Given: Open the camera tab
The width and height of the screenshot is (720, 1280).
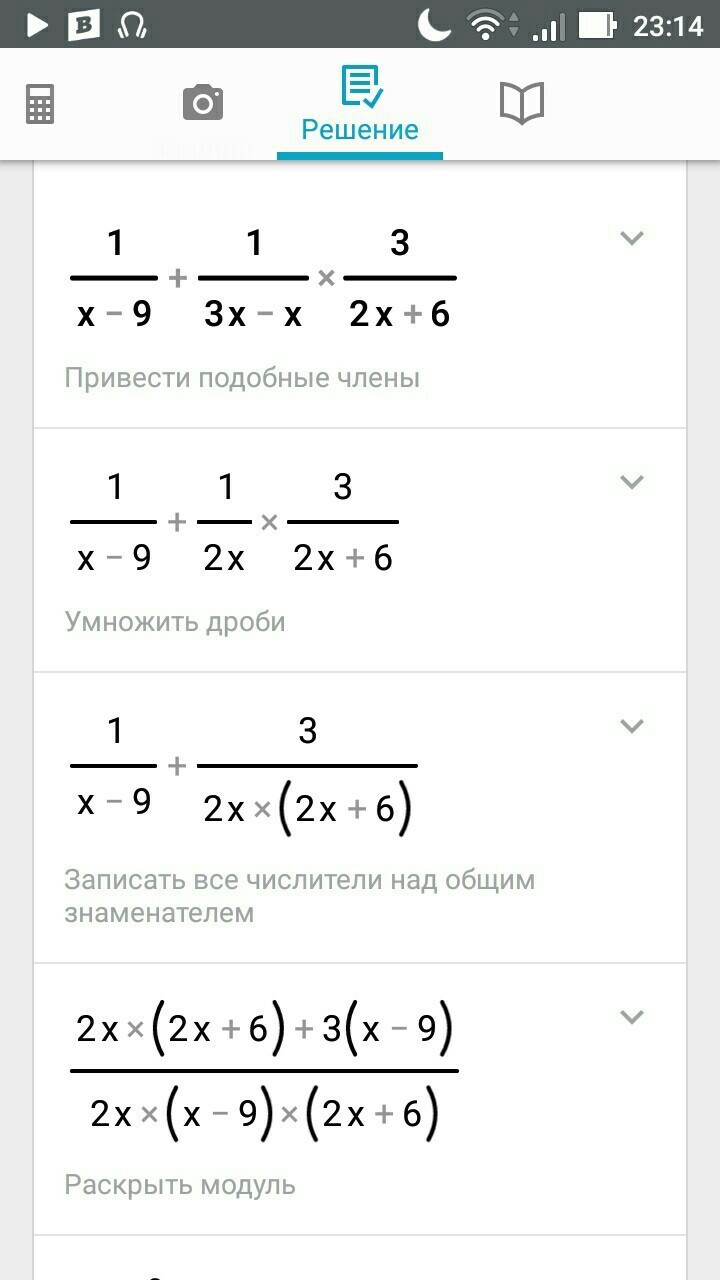Looking at the screenshot, I should pyautogui.click(x=202, y=103).
